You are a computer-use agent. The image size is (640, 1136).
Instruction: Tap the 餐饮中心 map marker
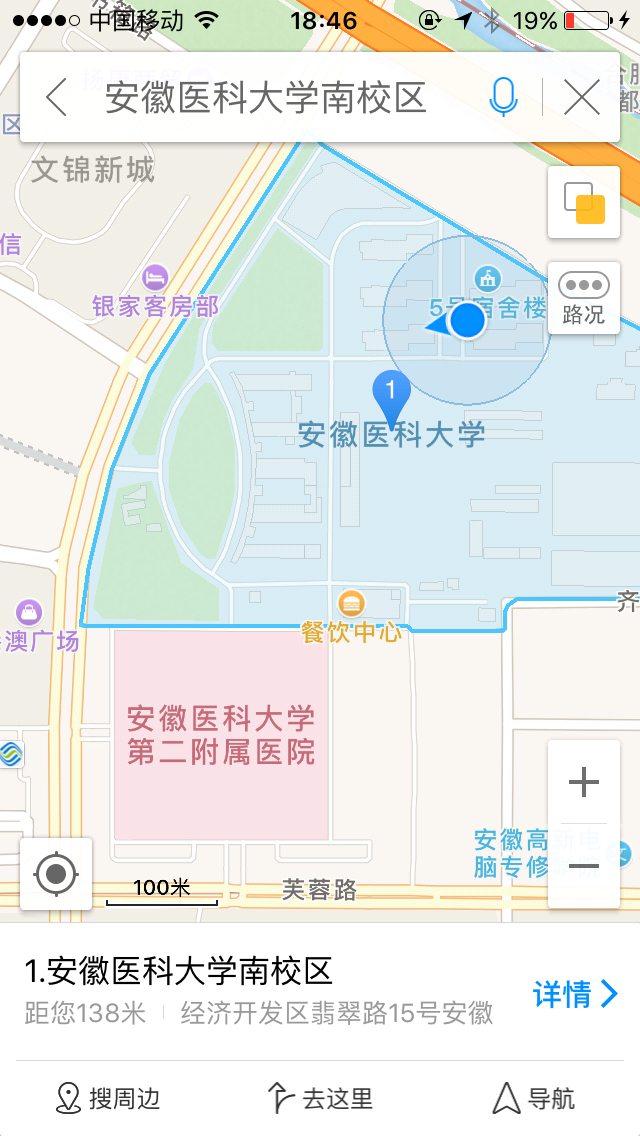click(x=351, y=604)
